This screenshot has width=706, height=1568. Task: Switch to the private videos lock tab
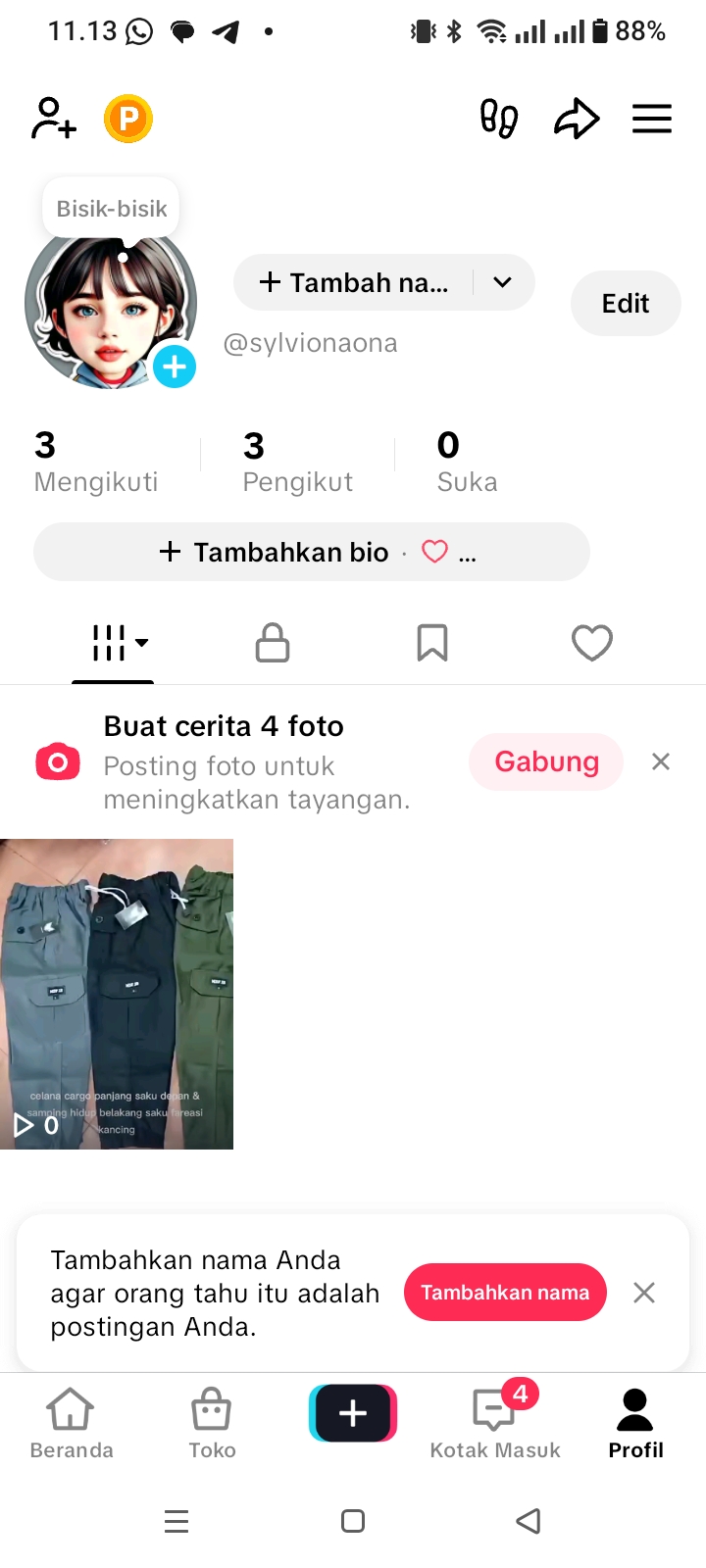[x=273, y=643]
